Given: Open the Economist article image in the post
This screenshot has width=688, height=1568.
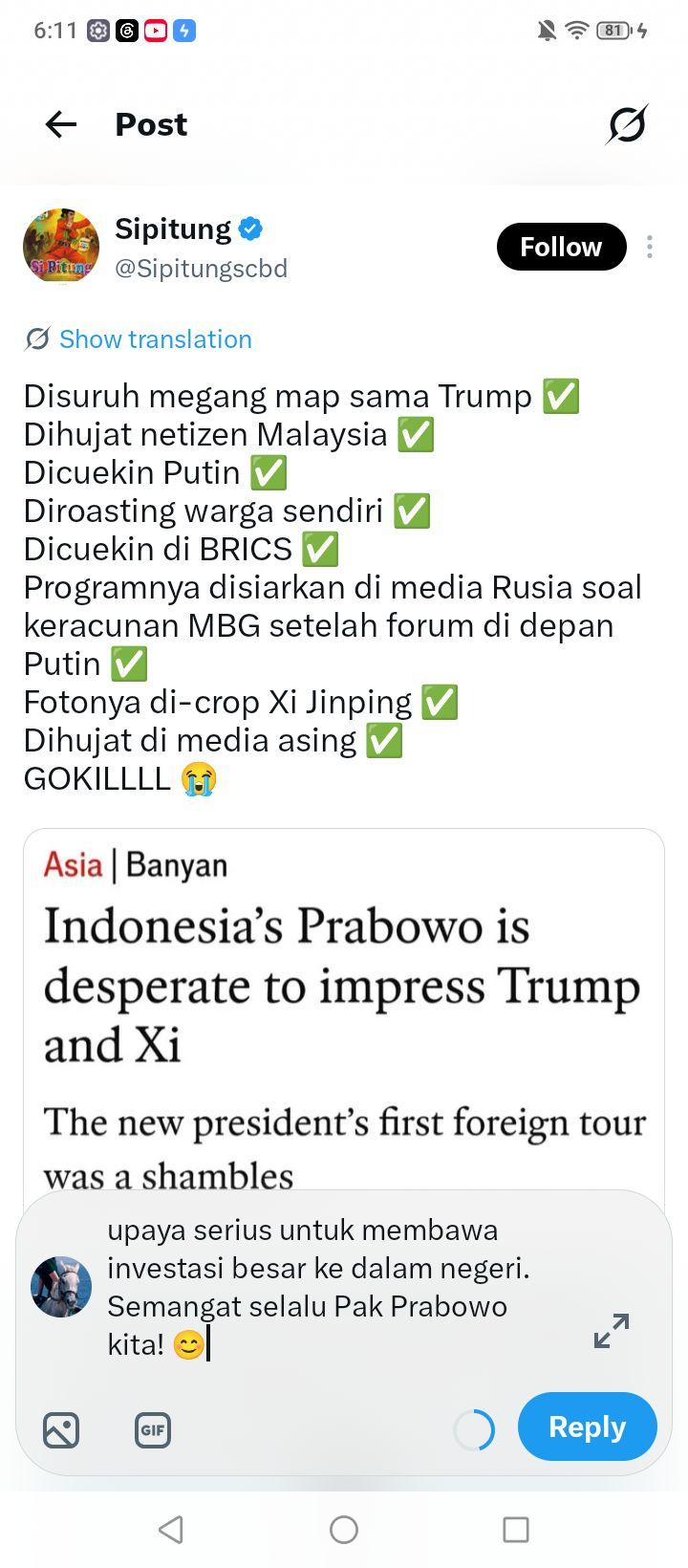Looking at the screenshot, I should coord(344,1010).
